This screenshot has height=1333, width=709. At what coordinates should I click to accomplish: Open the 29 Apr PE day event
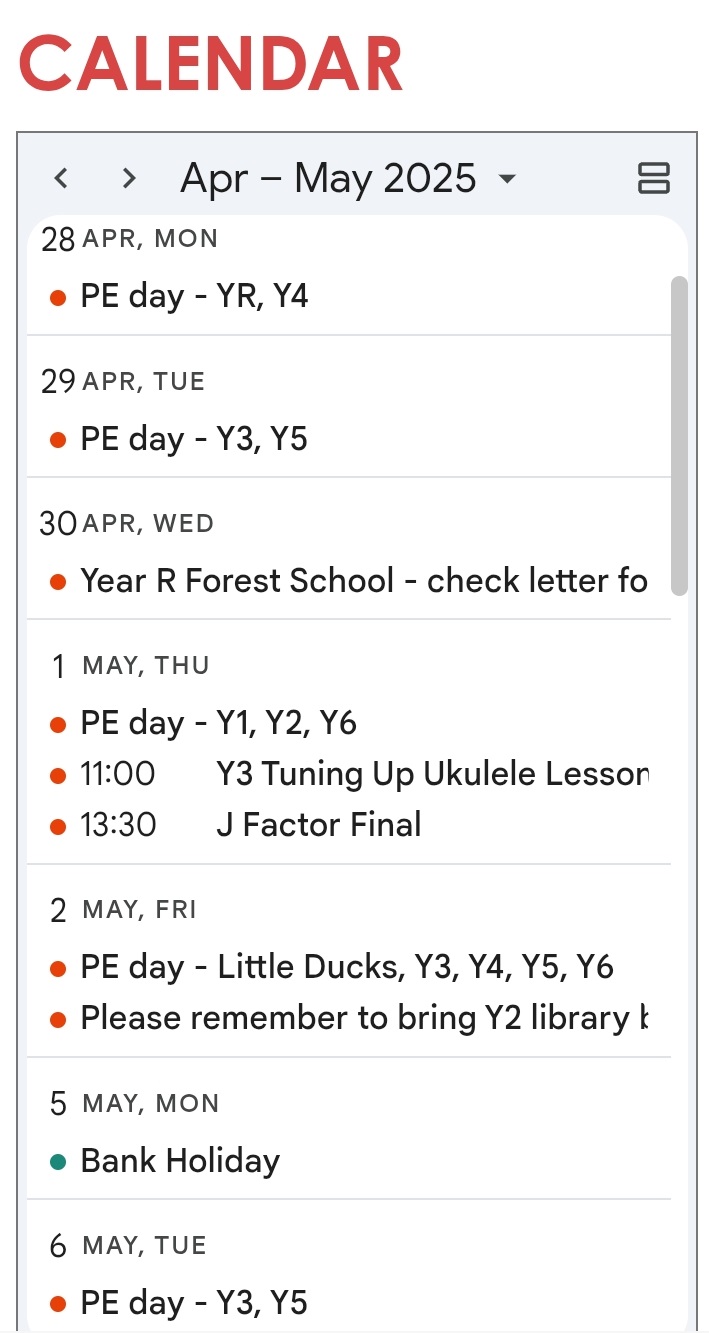click(349, 439)
